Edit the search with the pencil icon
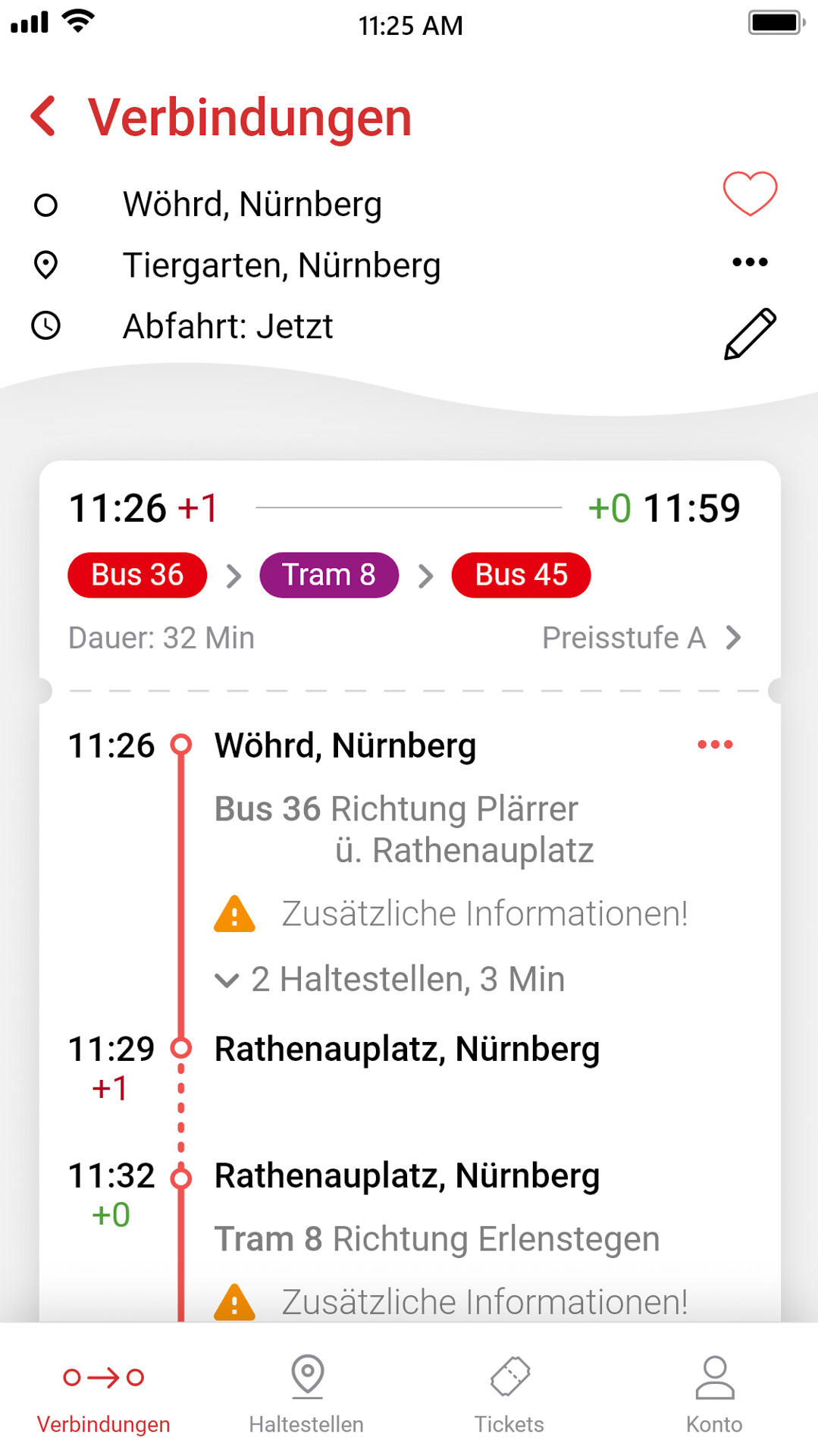This screenshot has height=1456, width=818. tap(750, 334)
